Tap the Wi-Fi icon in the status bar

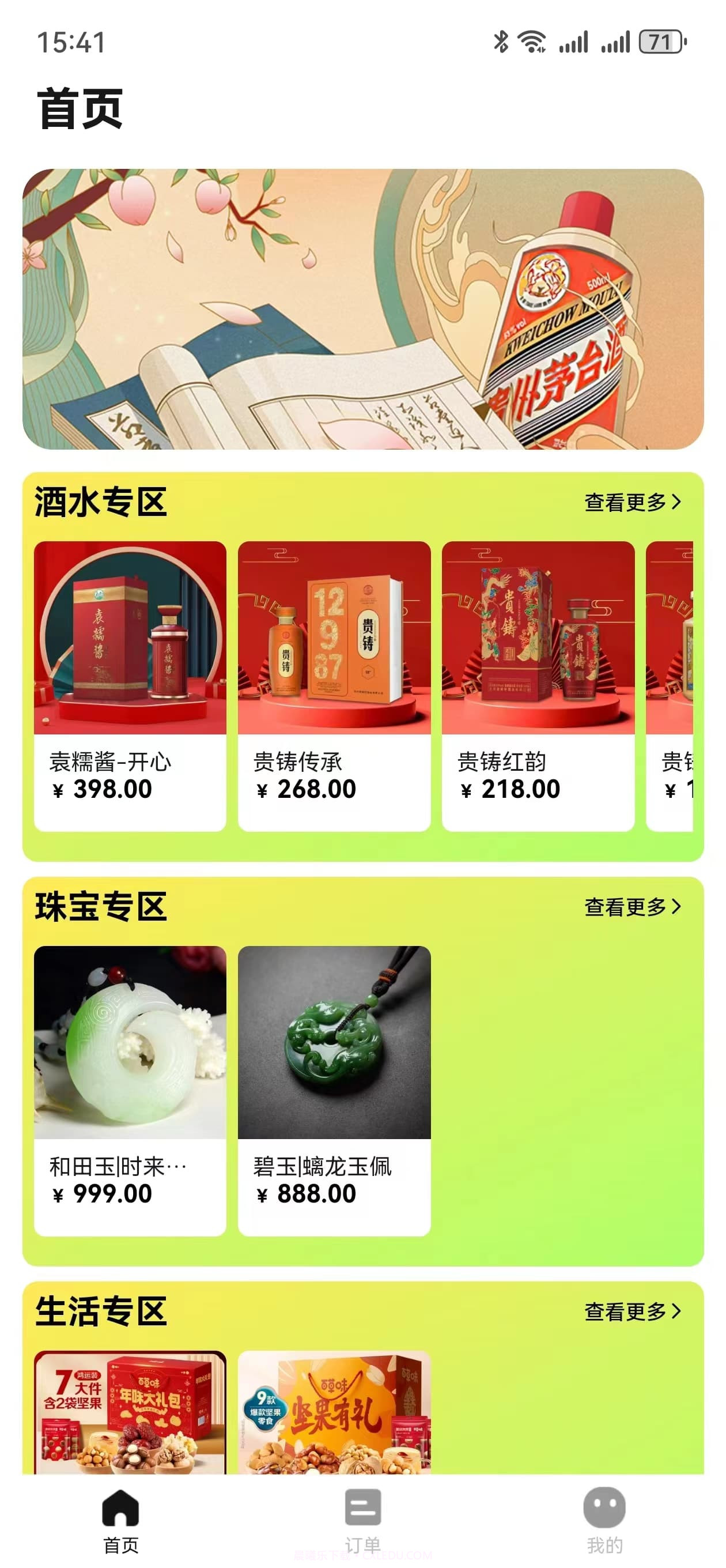(531, 42)
